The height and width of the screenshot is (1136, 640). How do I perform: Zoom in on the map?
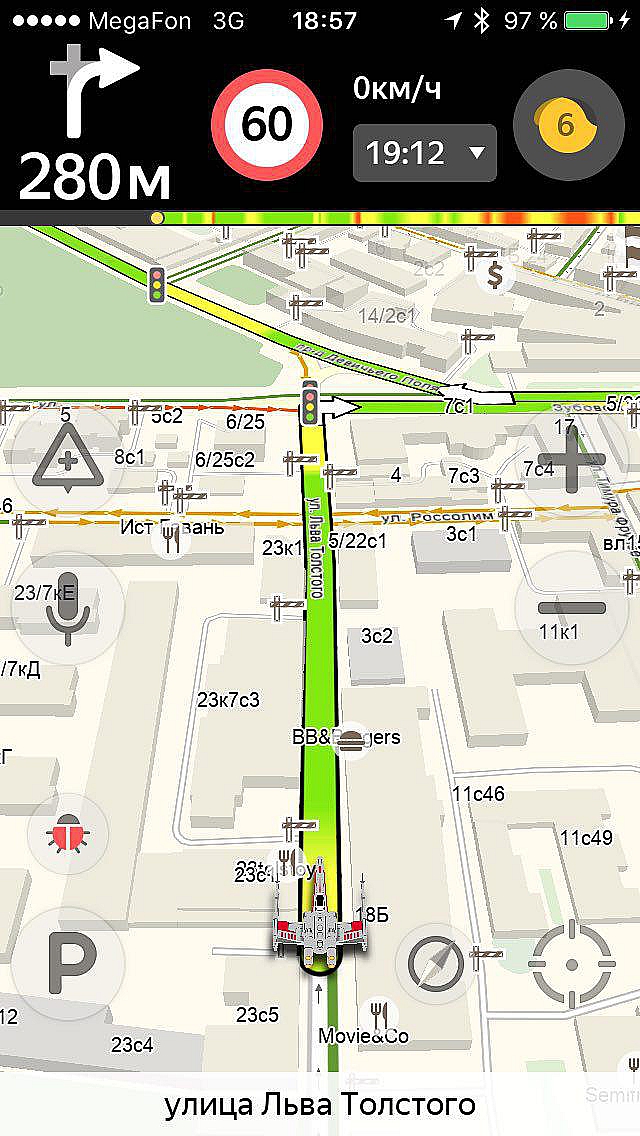(x=571, y=464)
